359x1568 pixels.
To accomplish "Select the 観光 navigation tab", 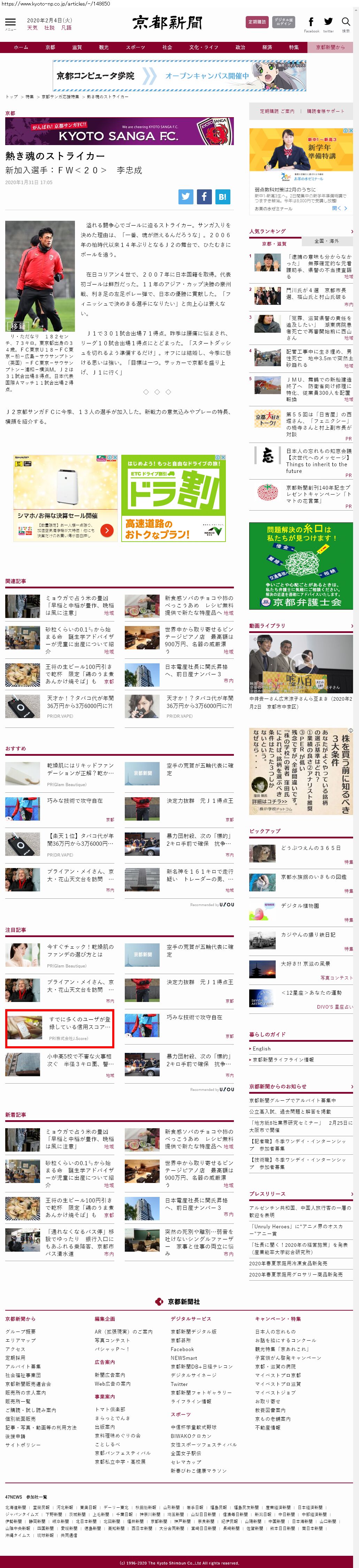I will point(104,47).
